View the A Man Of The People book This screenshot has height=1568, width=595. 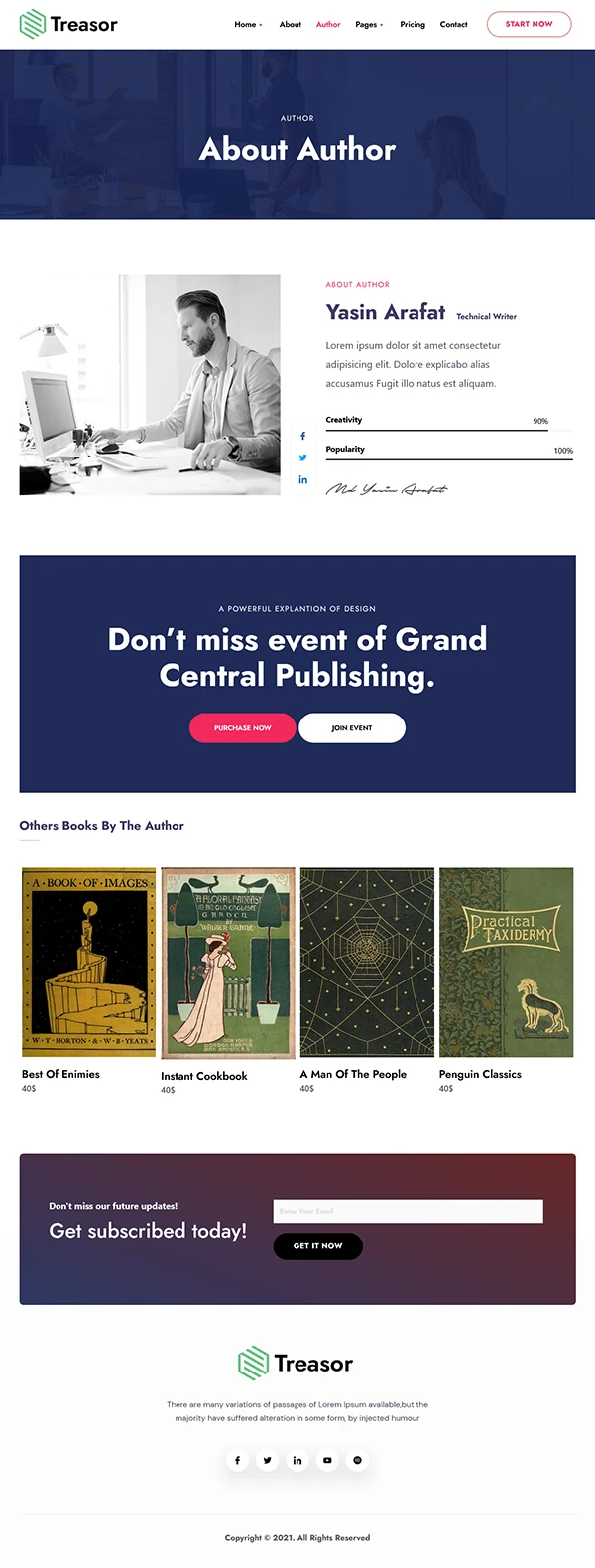367,962
